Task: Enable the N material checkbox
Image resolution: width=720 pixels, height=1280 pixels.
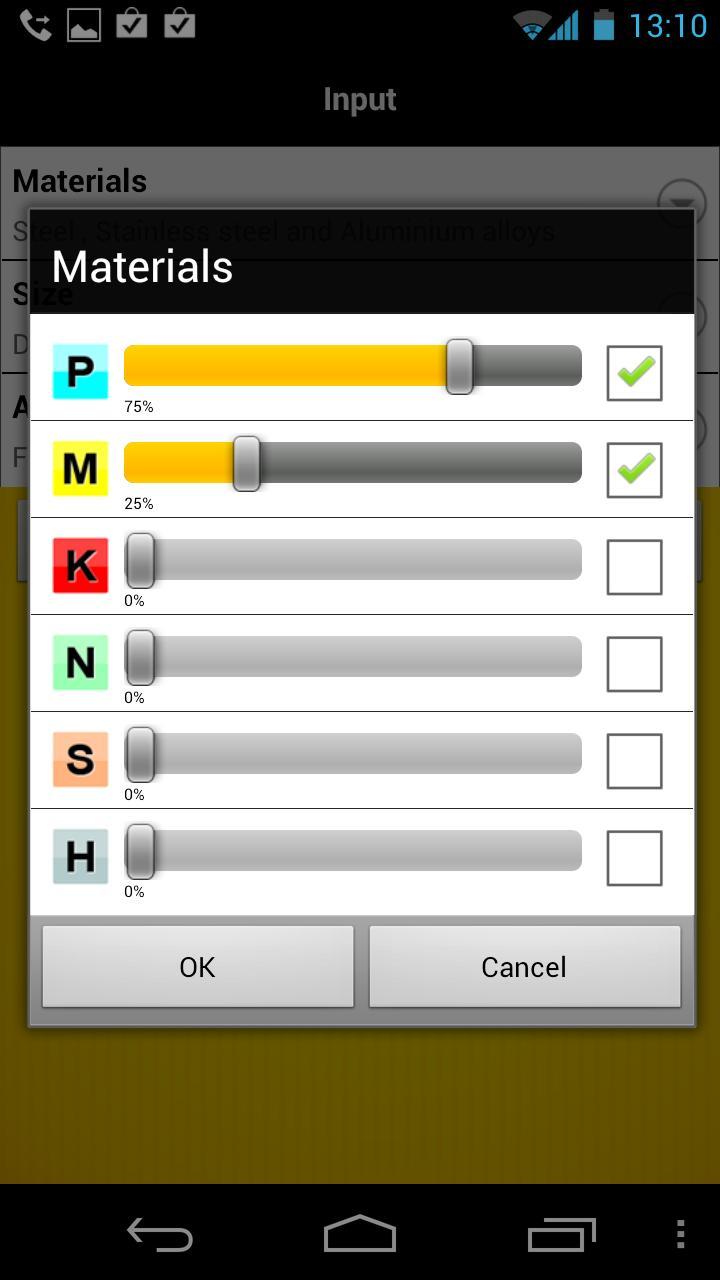Action: click(x=635, y=664)
